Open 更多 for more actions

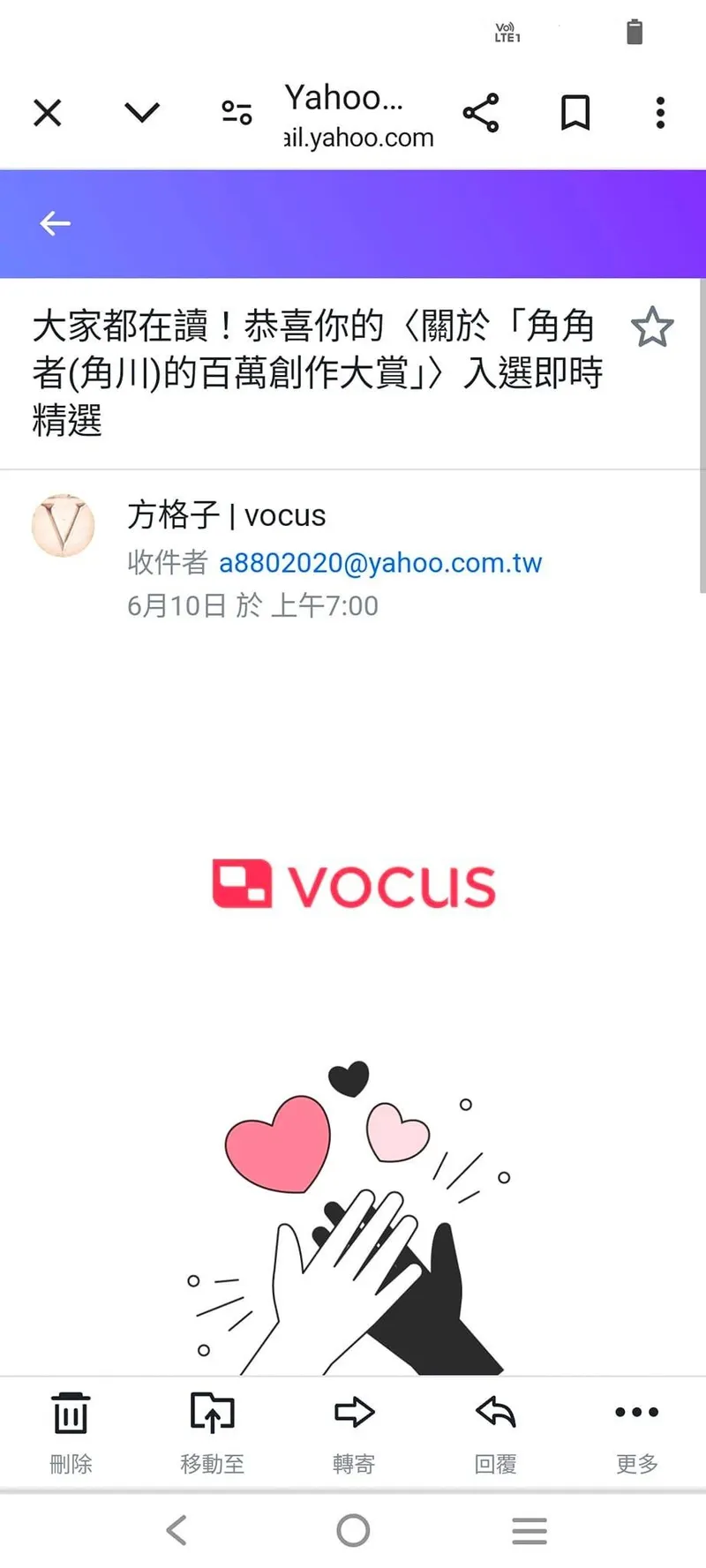click(x=636, y=1431)
